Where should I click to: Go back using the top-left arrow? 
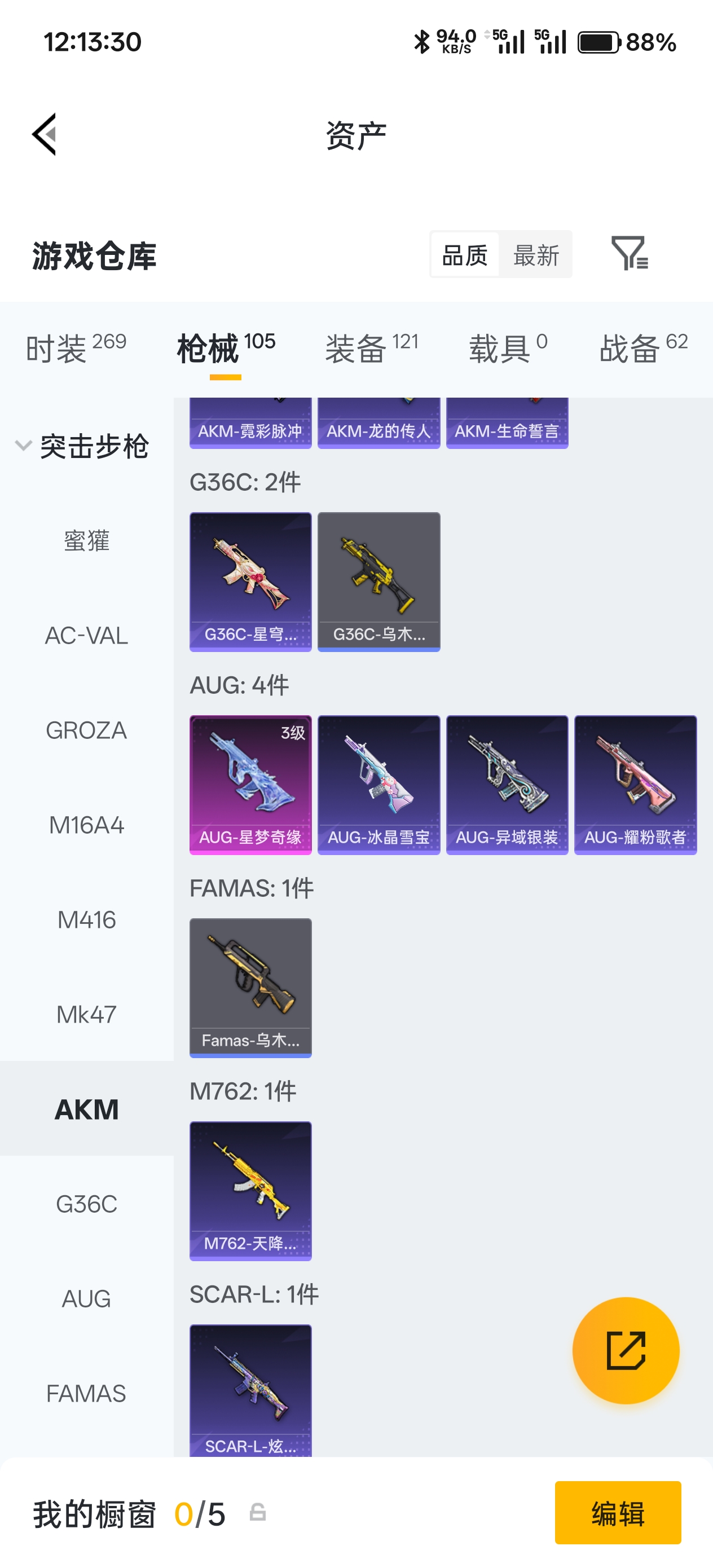[x=45, y=134]
